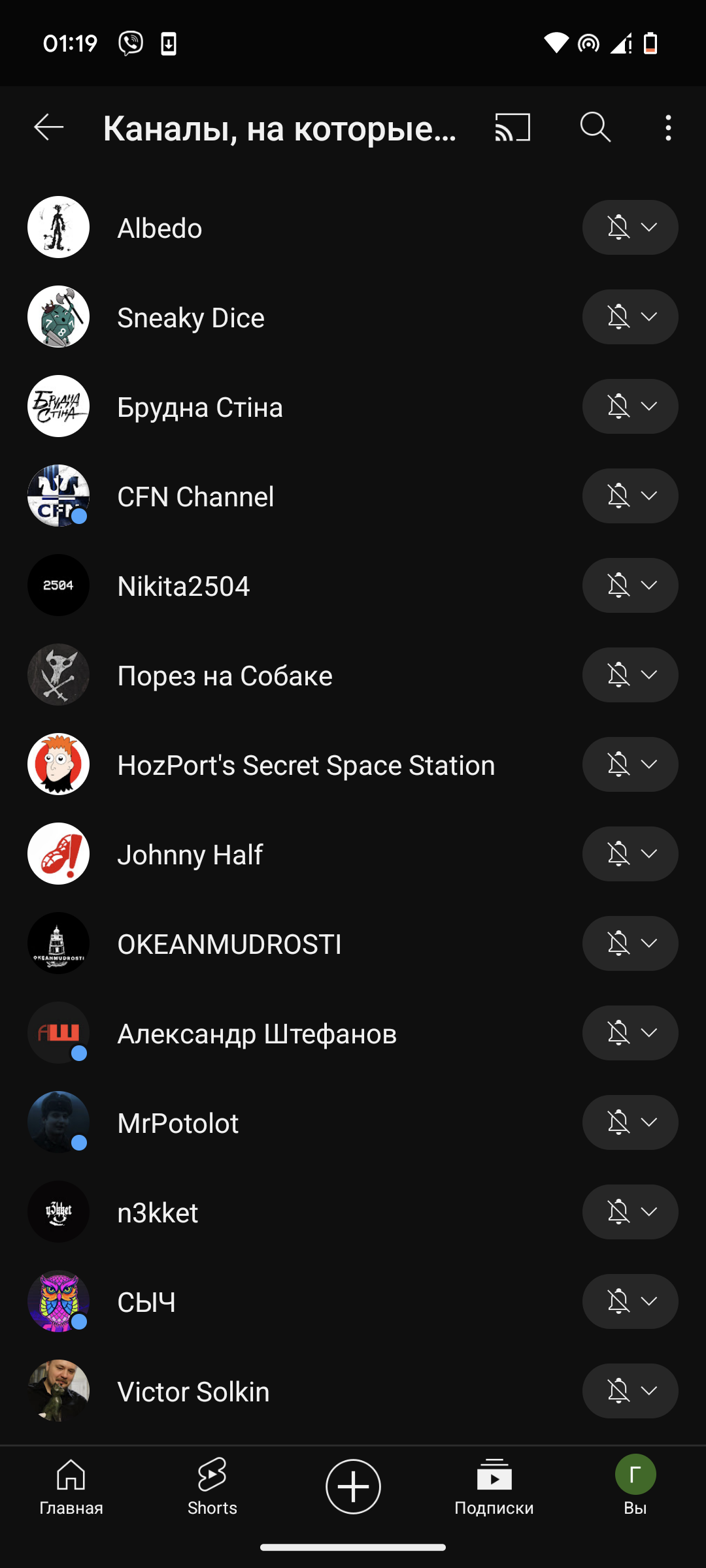Open the three-dot overflow menu
This screenshot has height=1568, width=706.
coord(667,128)
